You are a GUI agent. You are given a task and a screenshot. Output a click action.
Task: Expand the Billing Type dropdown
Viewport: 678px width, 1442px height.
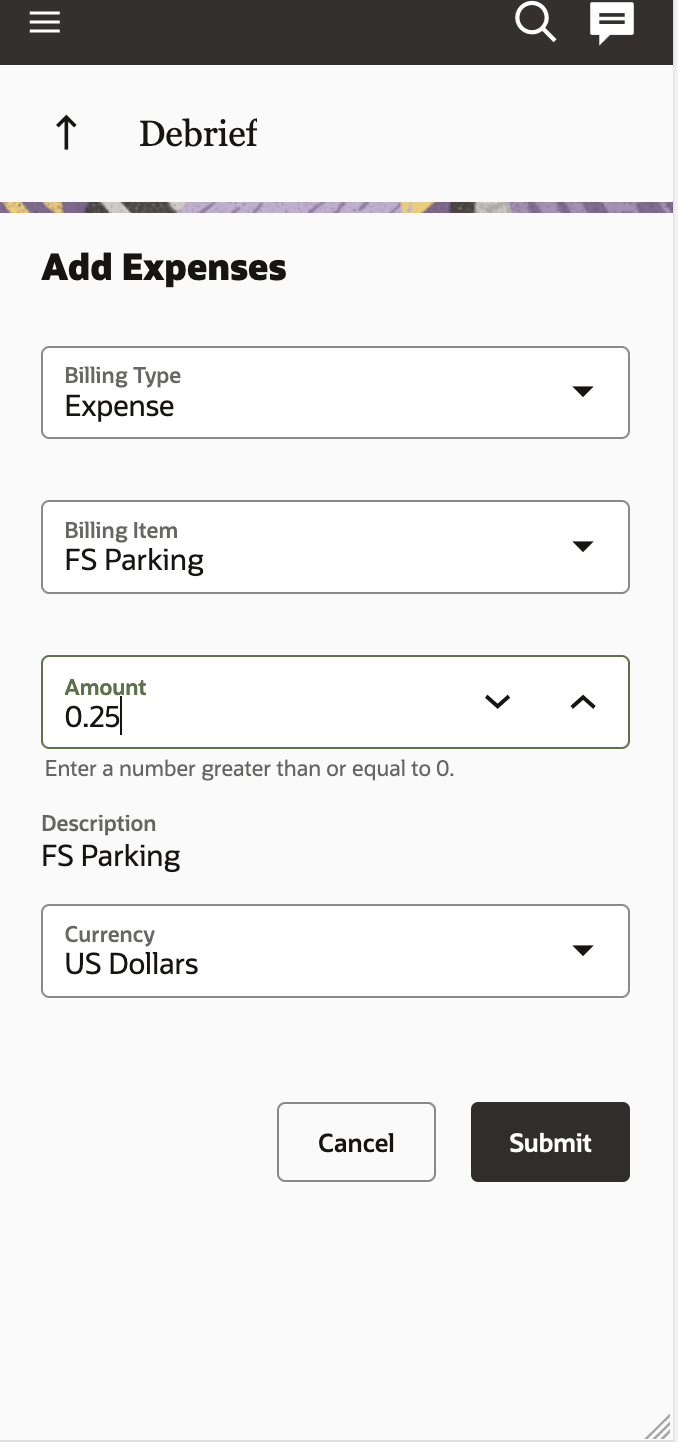(x=583, y=392)
